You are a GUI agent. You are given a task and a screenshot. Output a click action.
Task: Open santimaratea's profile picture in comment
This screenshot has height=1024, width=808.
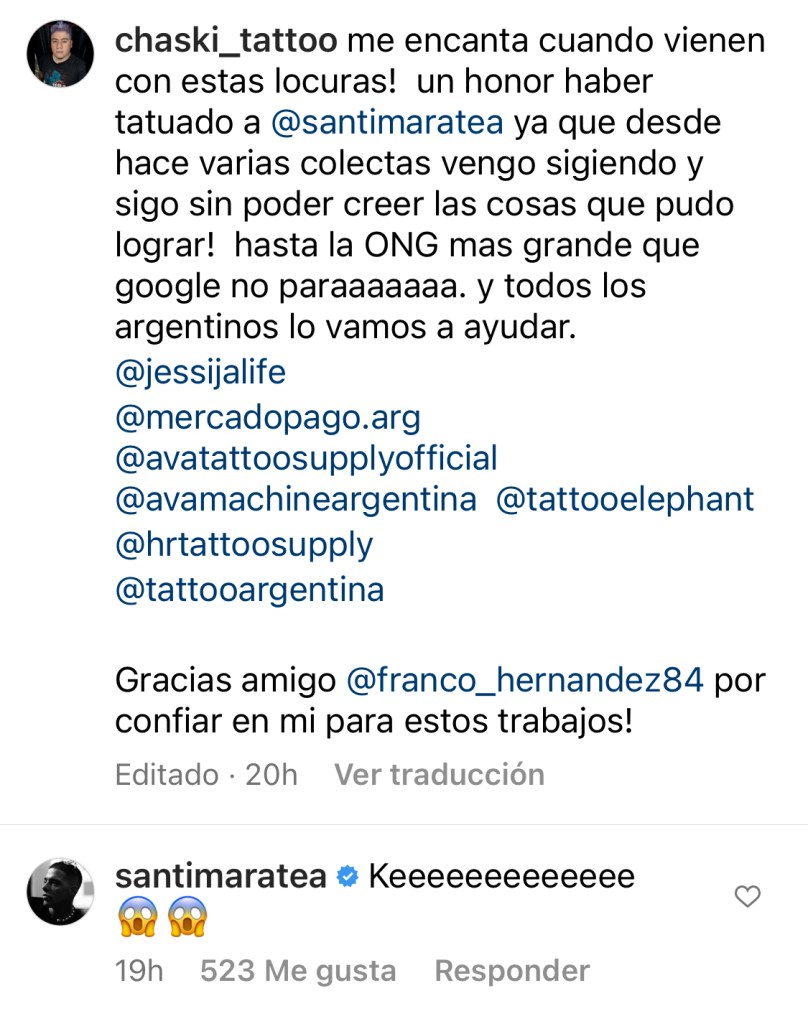[x=60, y=891]
